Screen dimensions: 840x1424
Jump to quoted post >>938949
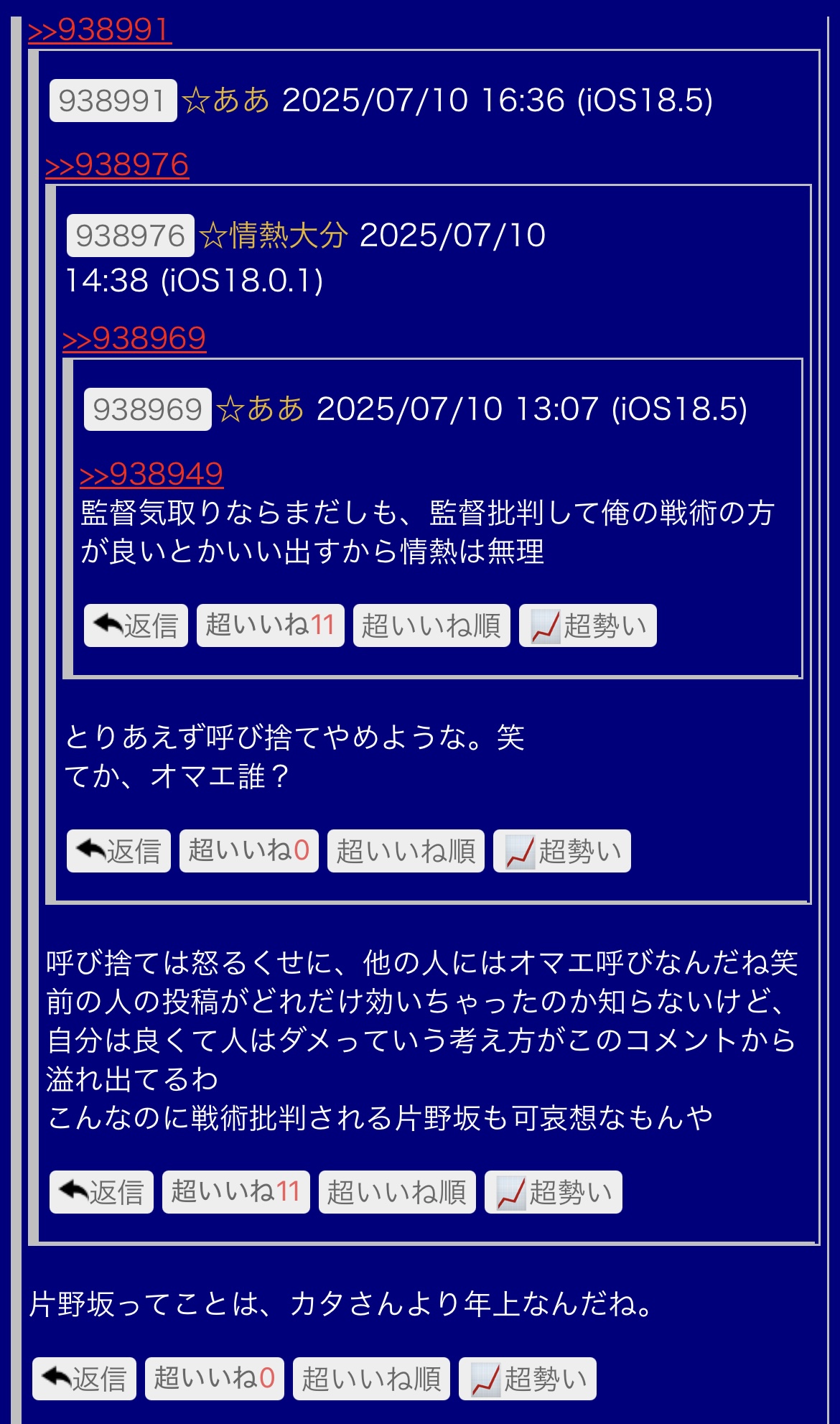click(x=151, y=475)
